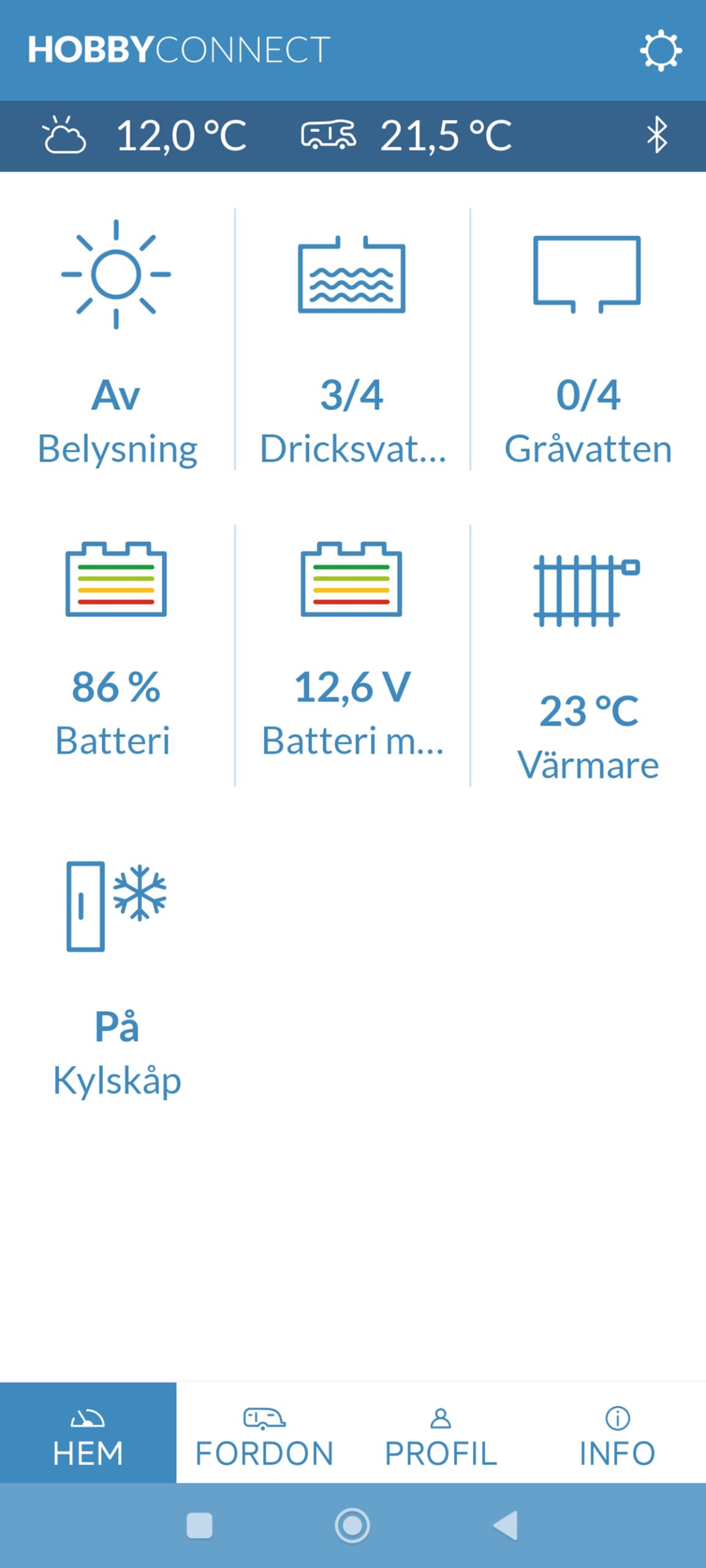
Task: Go to the system home screen
Action: coord(352,1525)
